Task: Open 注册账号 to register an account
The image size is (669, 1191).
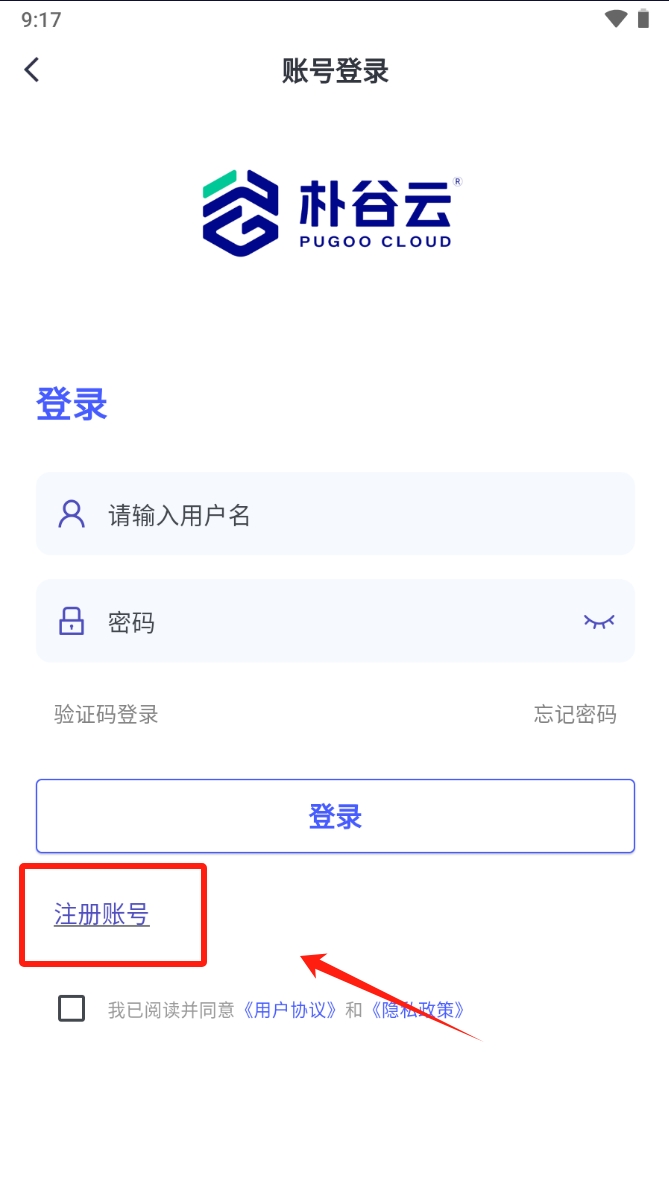Action: click(102, 914)
